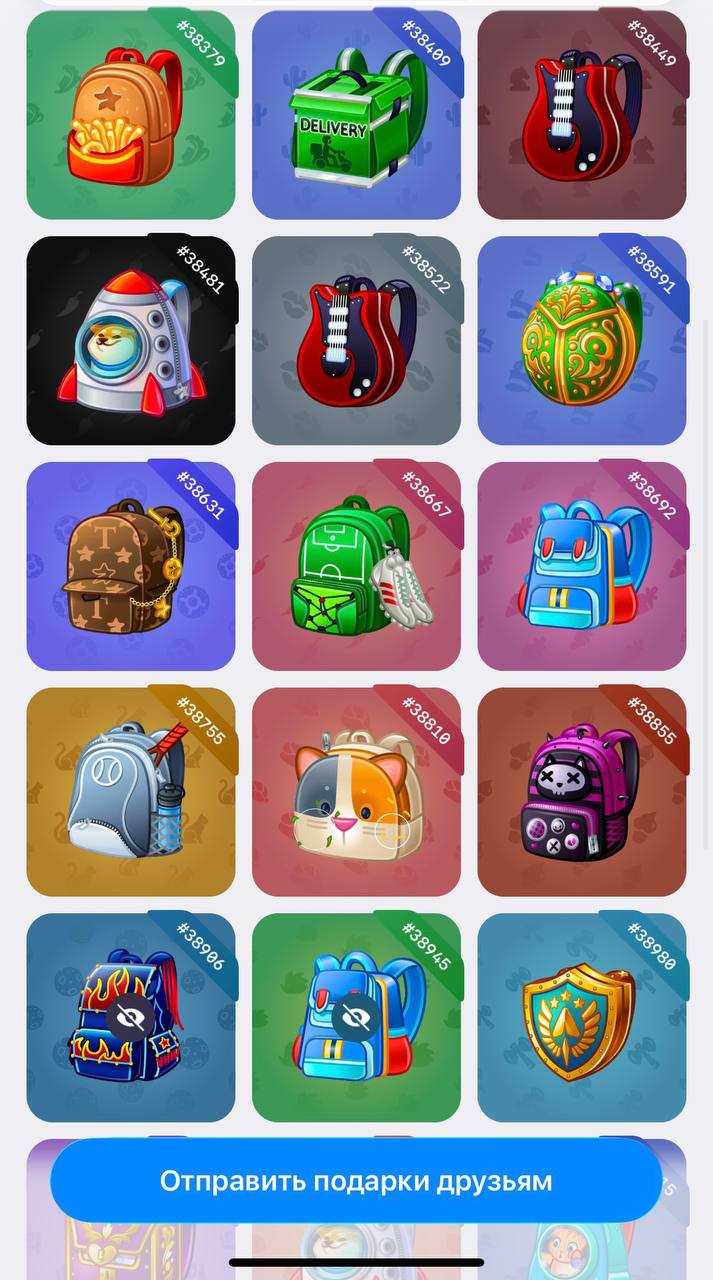View the hidden blue backpack #38945
This screenshot has height=1280, width=713.
[x=356, y=1017]
